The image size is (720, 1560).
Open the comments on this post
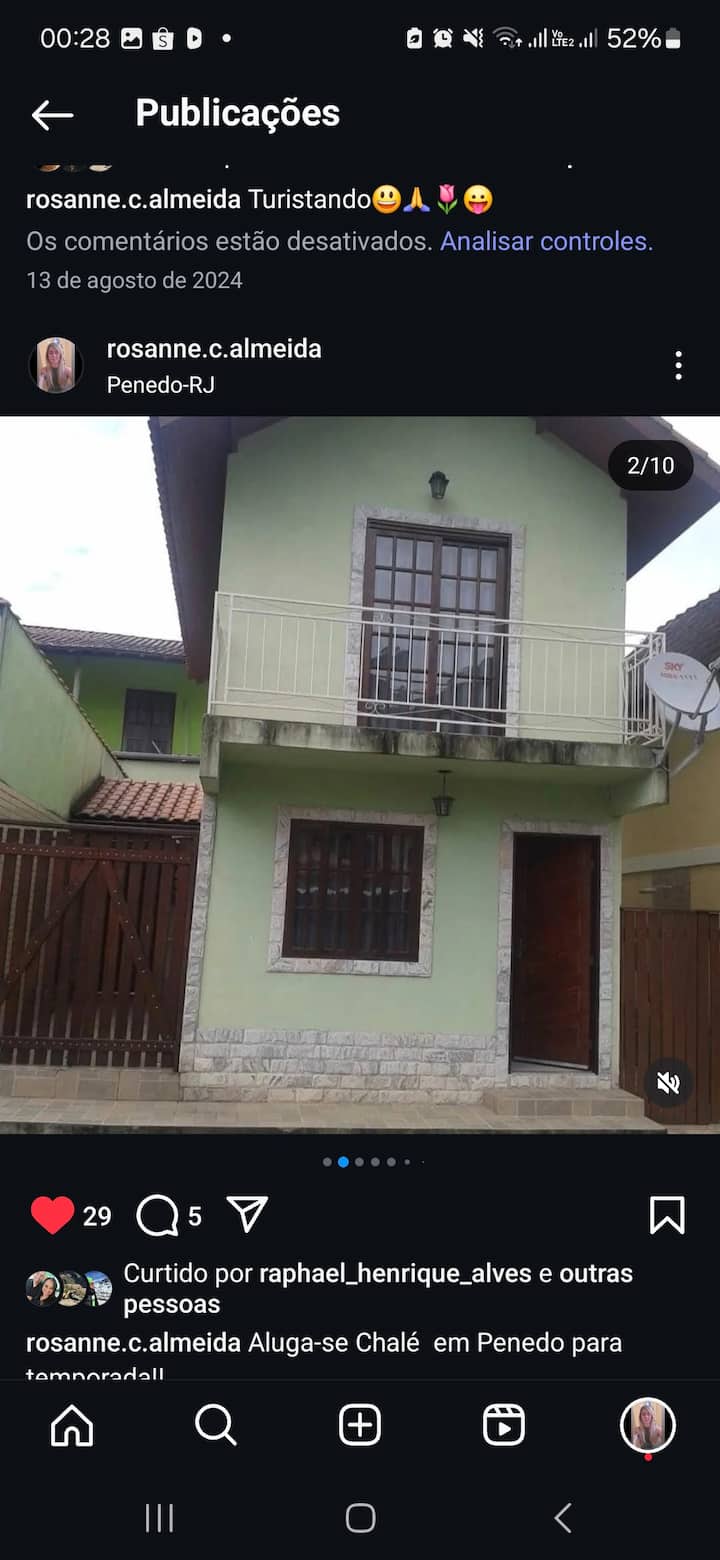157,1215
